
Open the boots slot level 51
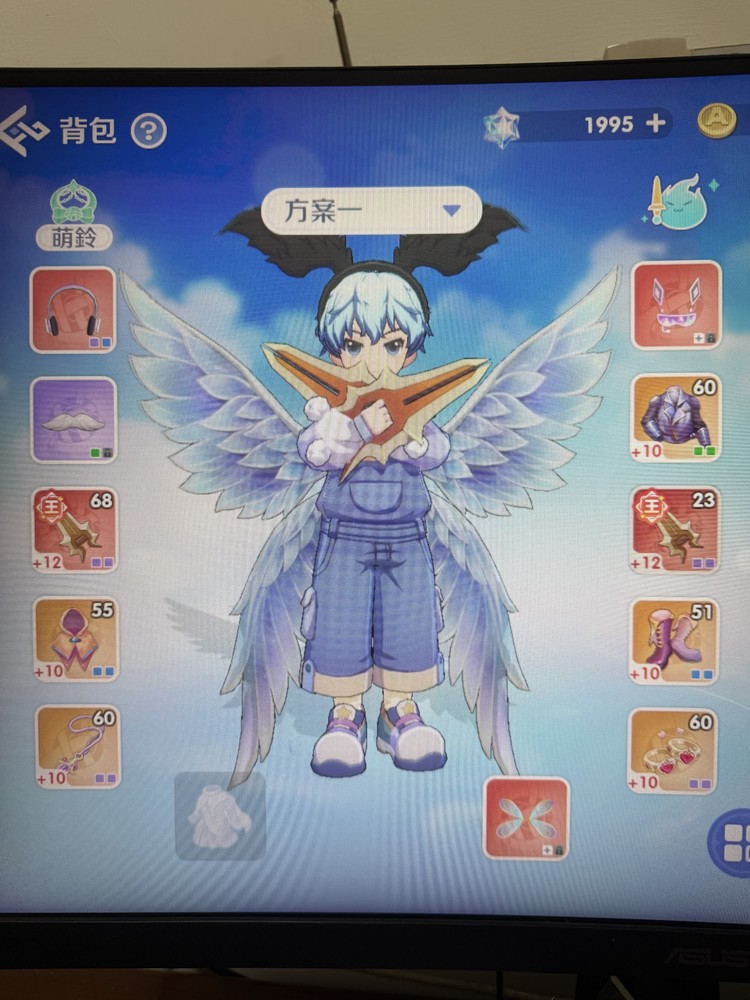(x=674, y=640)
